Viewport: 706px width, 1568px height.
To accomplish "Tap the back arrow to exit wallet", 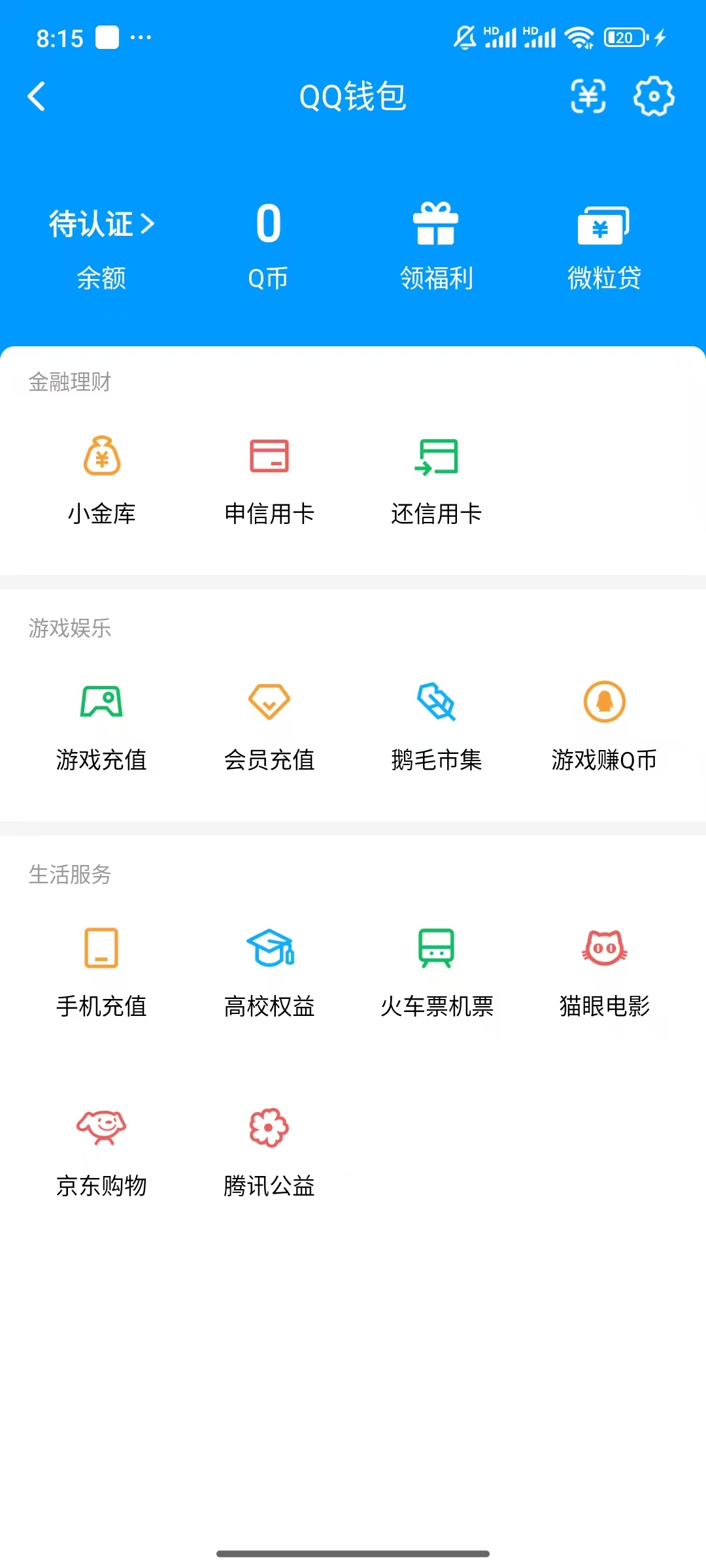I will pyautogui.click(x=37, y=97).
